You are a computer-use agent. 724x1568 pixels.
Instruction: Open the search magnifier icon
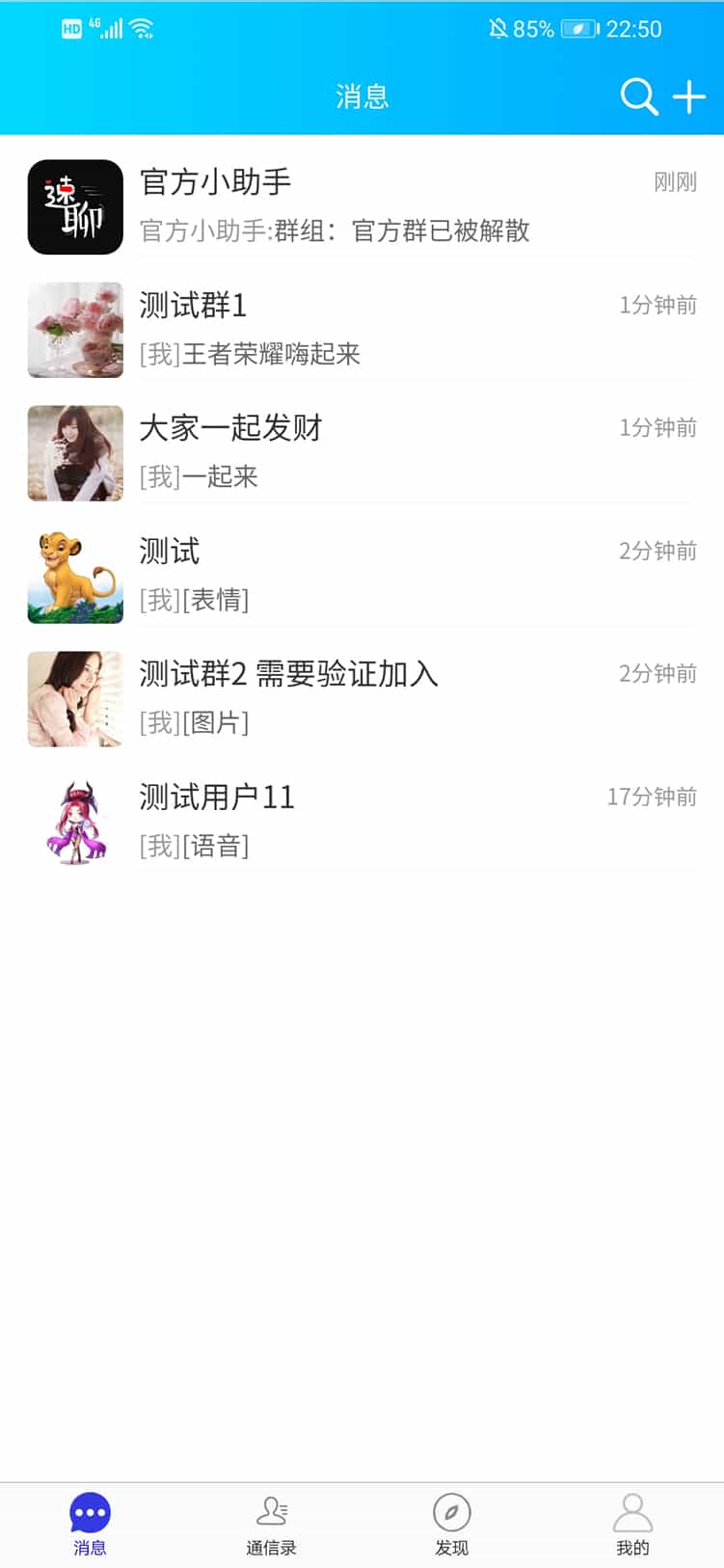tap(639, 96)
